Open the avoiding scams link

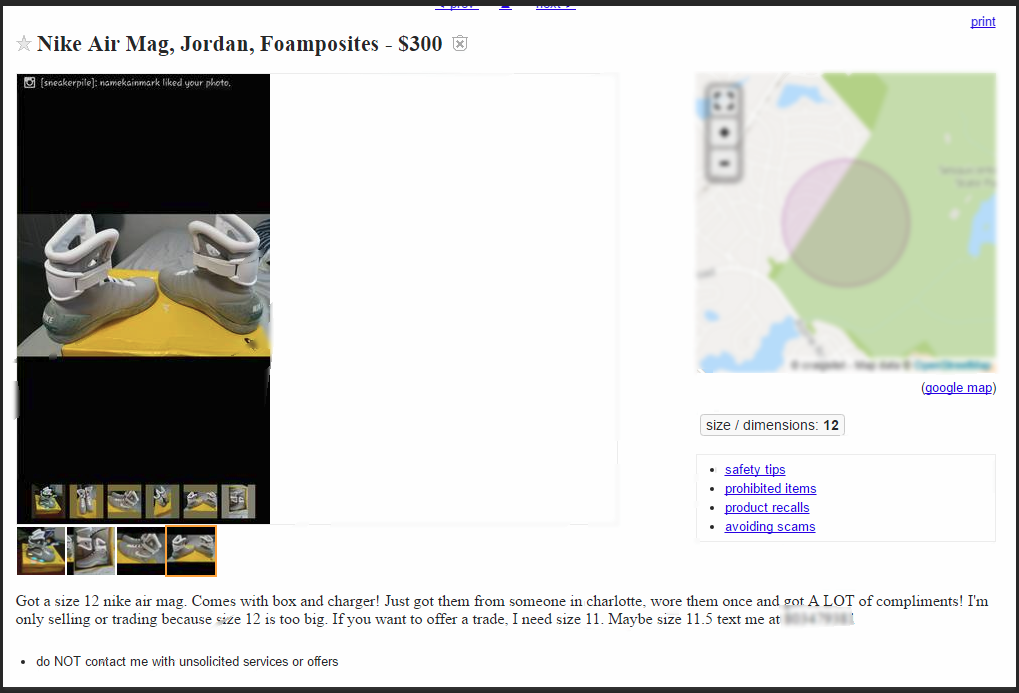[769, 526]
